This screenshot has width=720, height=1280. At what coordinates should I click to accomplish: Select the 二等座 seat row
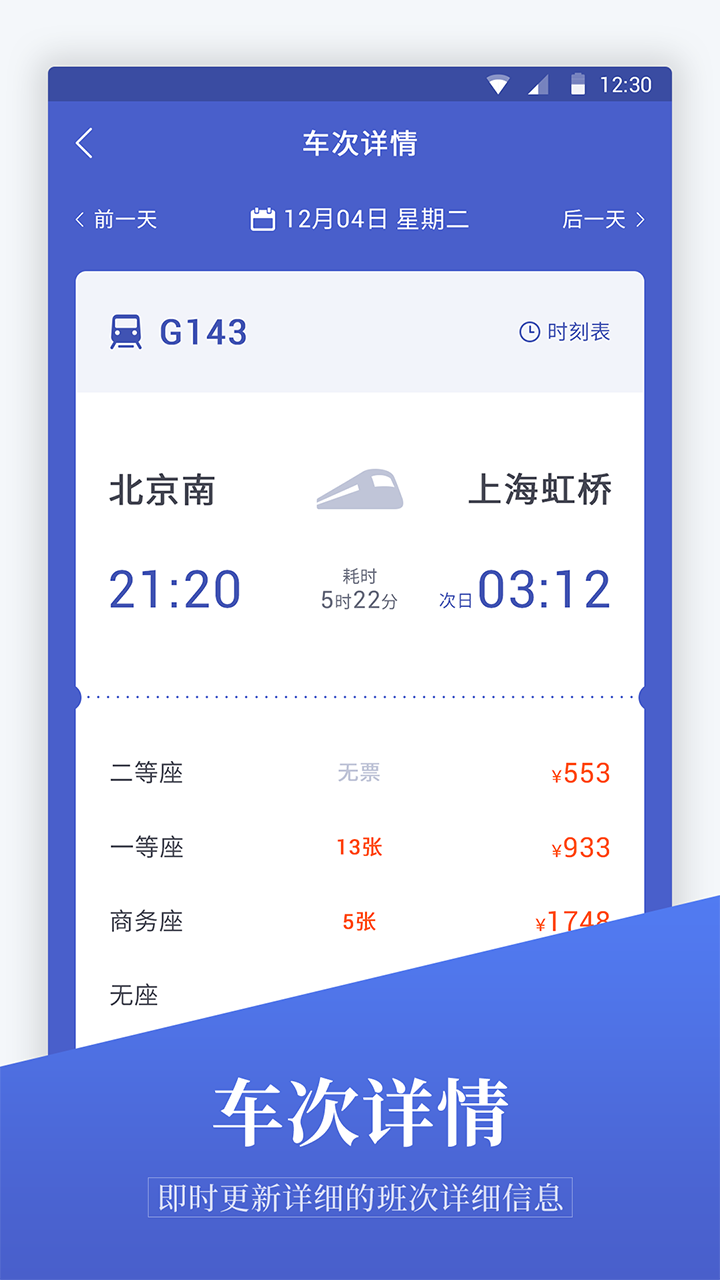[146, 772]
